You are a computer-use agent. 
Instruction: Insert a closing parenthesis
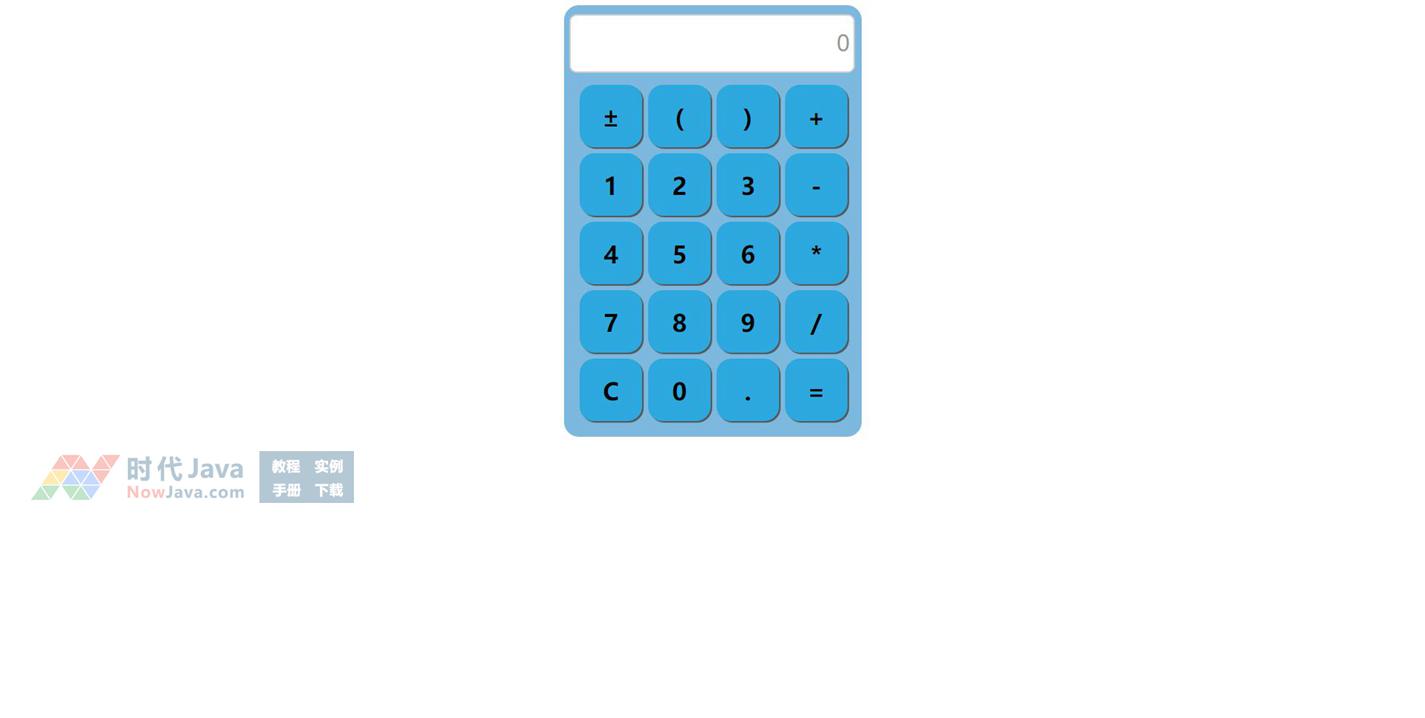(x=748, y=117)
